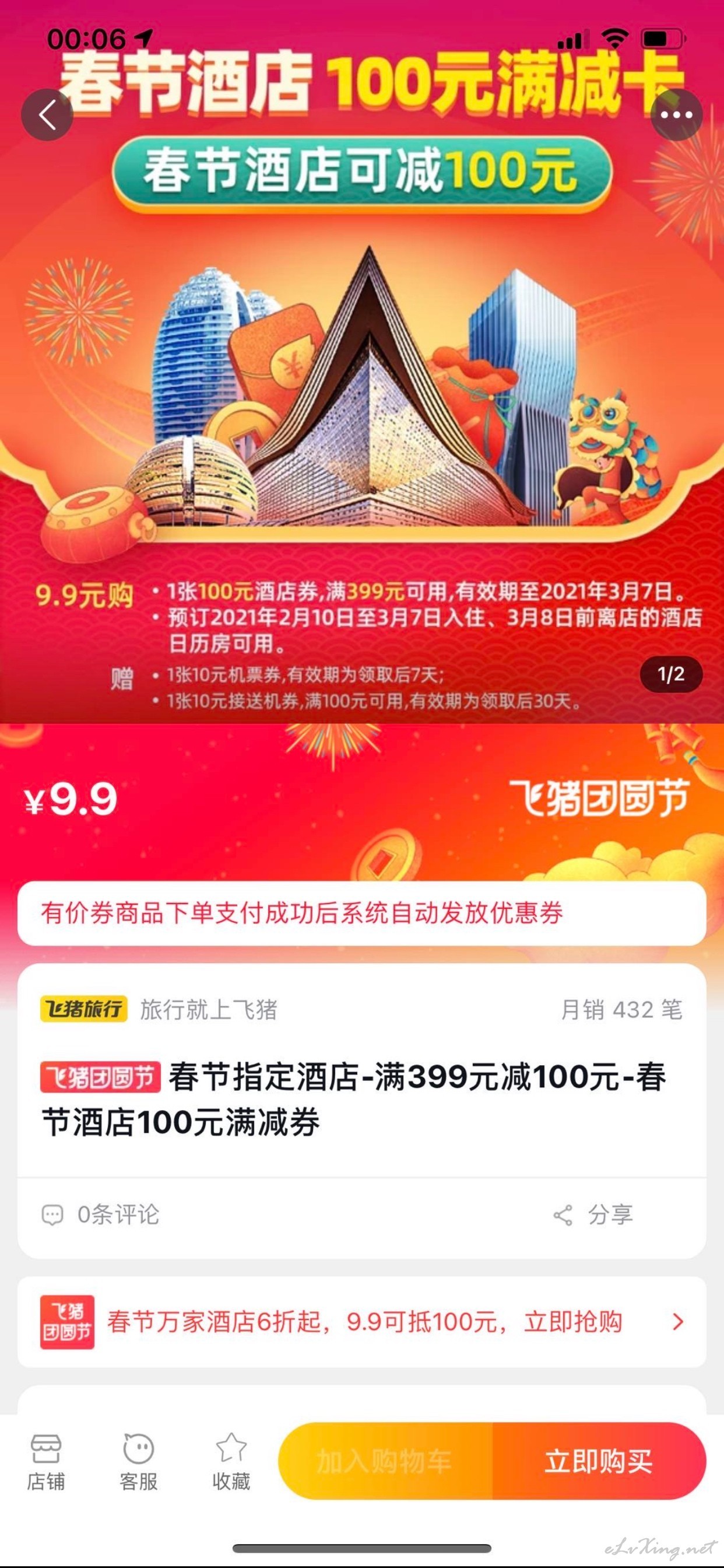The width and height of the screenshot is (724, 1568).
Task: Select 加入购物车 add to cart
Action: pos(385,1461)
